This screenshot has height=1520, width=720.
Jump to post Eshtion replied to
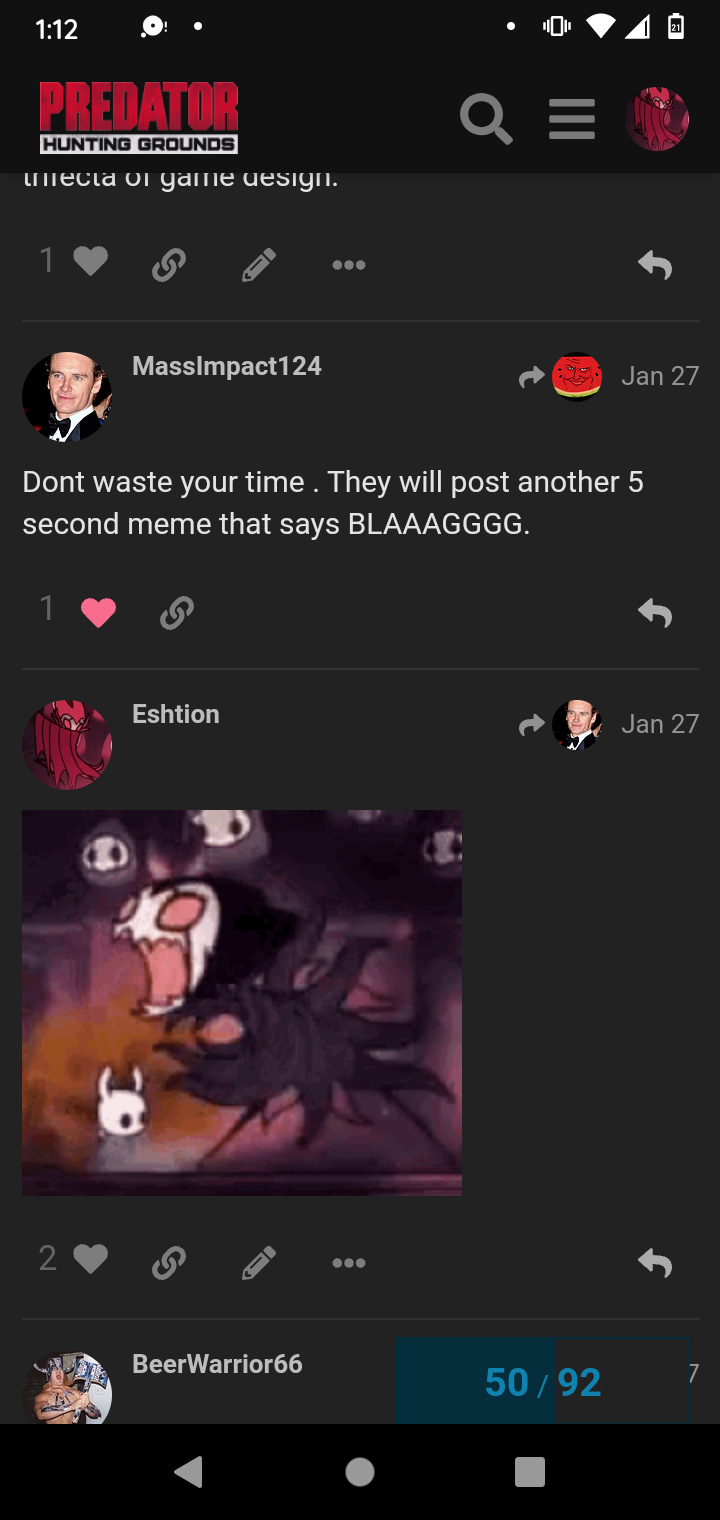[x=560, y=726]
